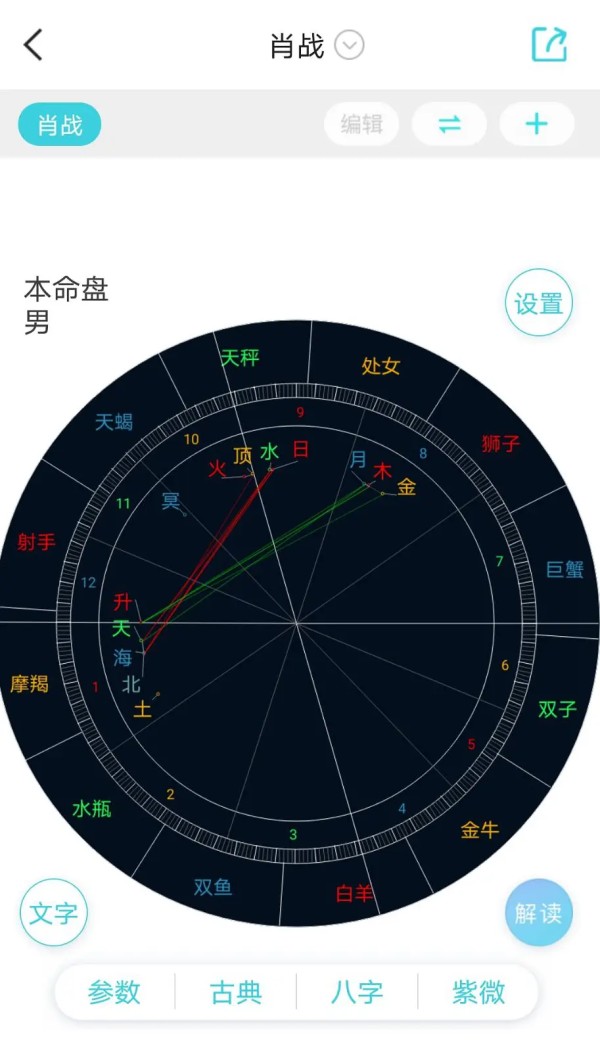Viewport: 600px width, 1052px height.
Task: Open the 八字 tab
Action: click(357, 992)
